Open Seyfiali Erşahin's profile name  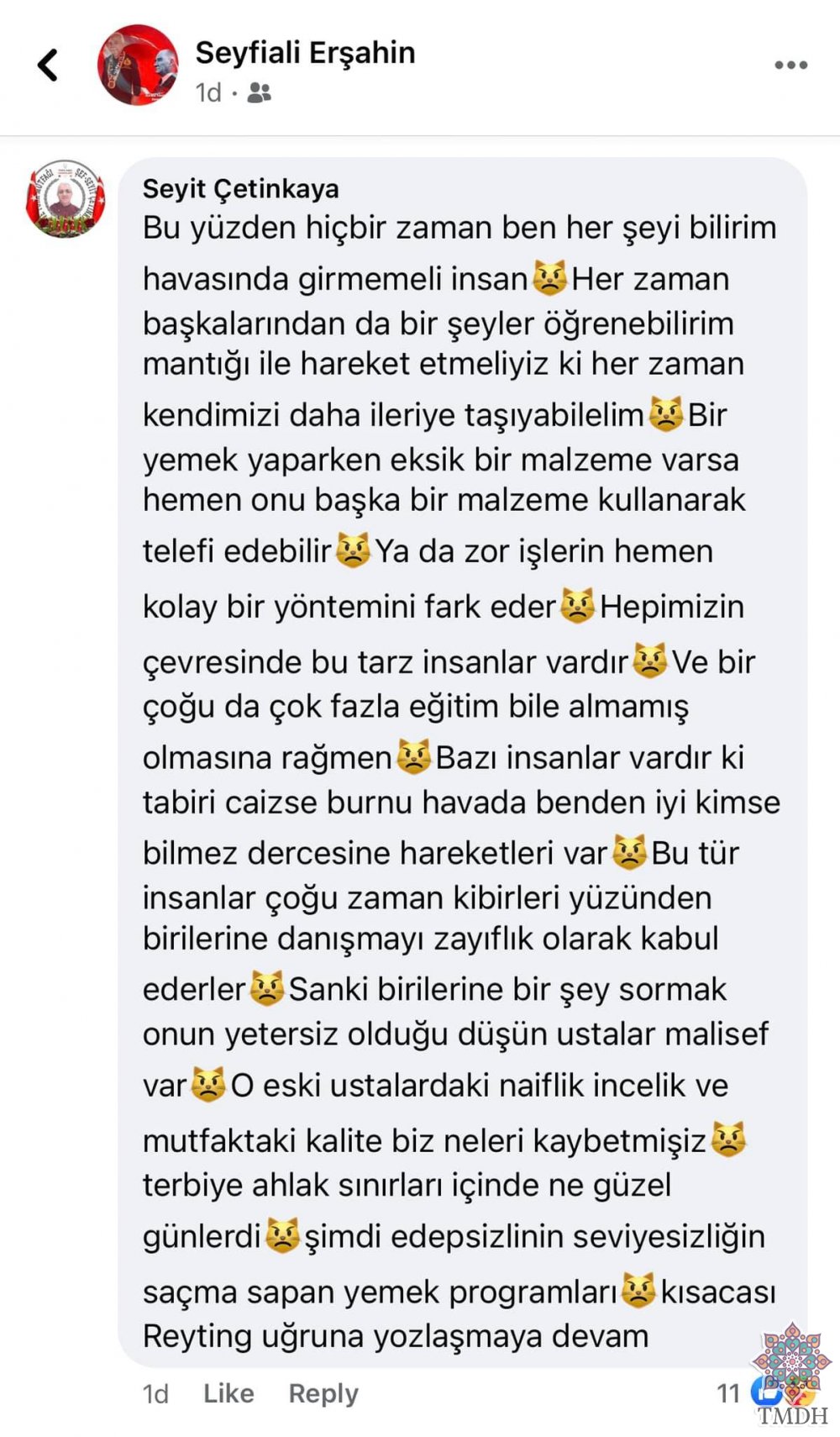coord(305,53)
